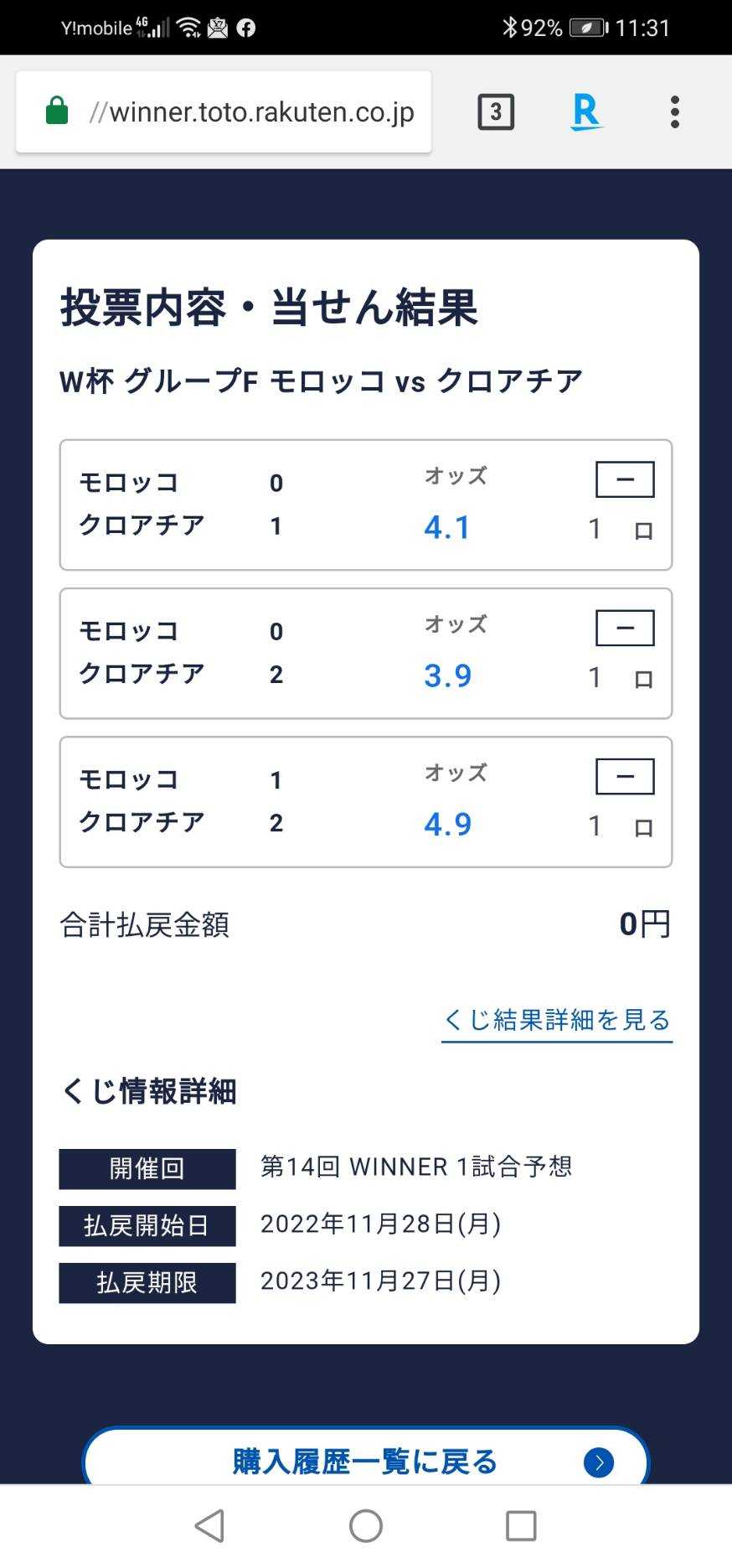Tap the Android home circle icon

(364, 1525)
